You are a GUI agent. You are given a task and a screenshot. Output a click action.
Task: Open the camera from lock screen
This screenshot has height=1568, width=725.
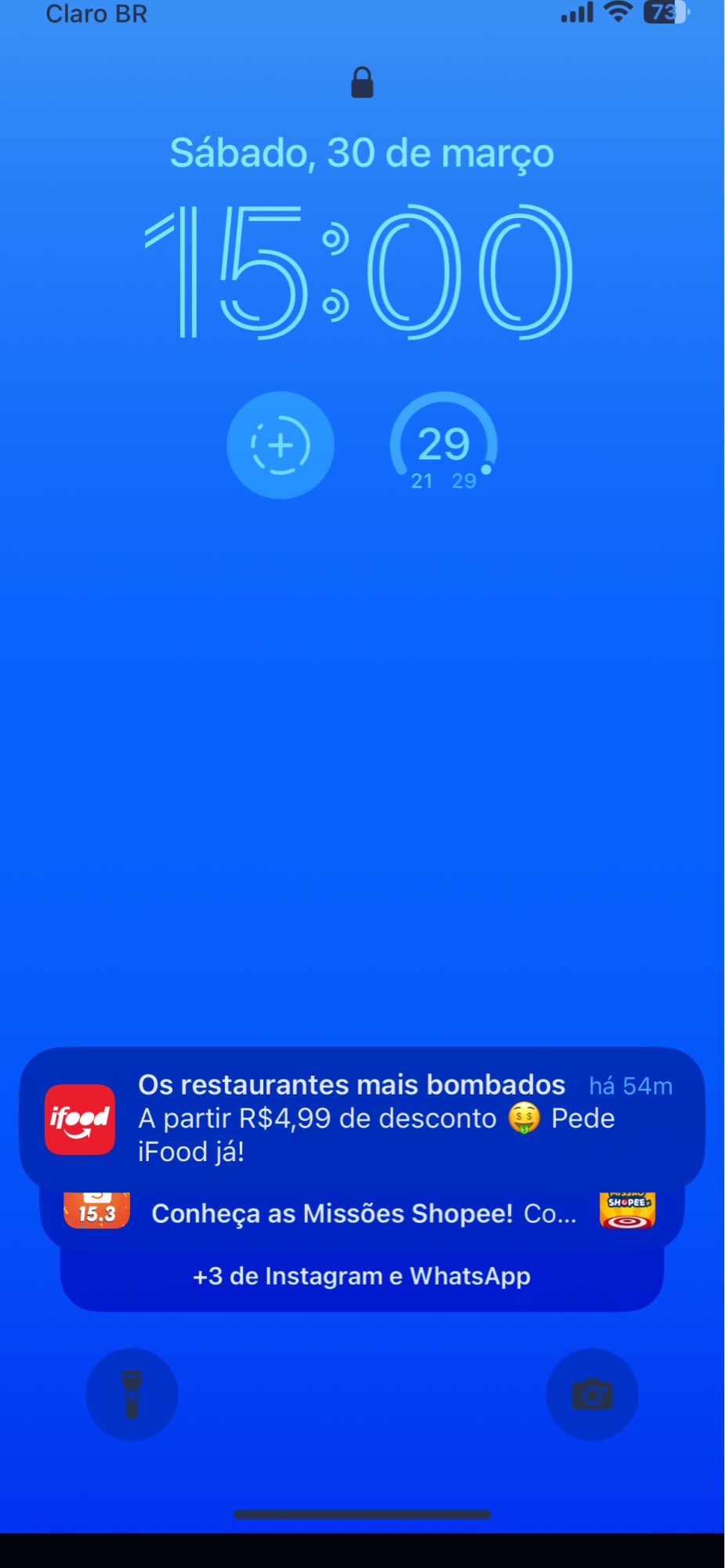(592, 1394)
